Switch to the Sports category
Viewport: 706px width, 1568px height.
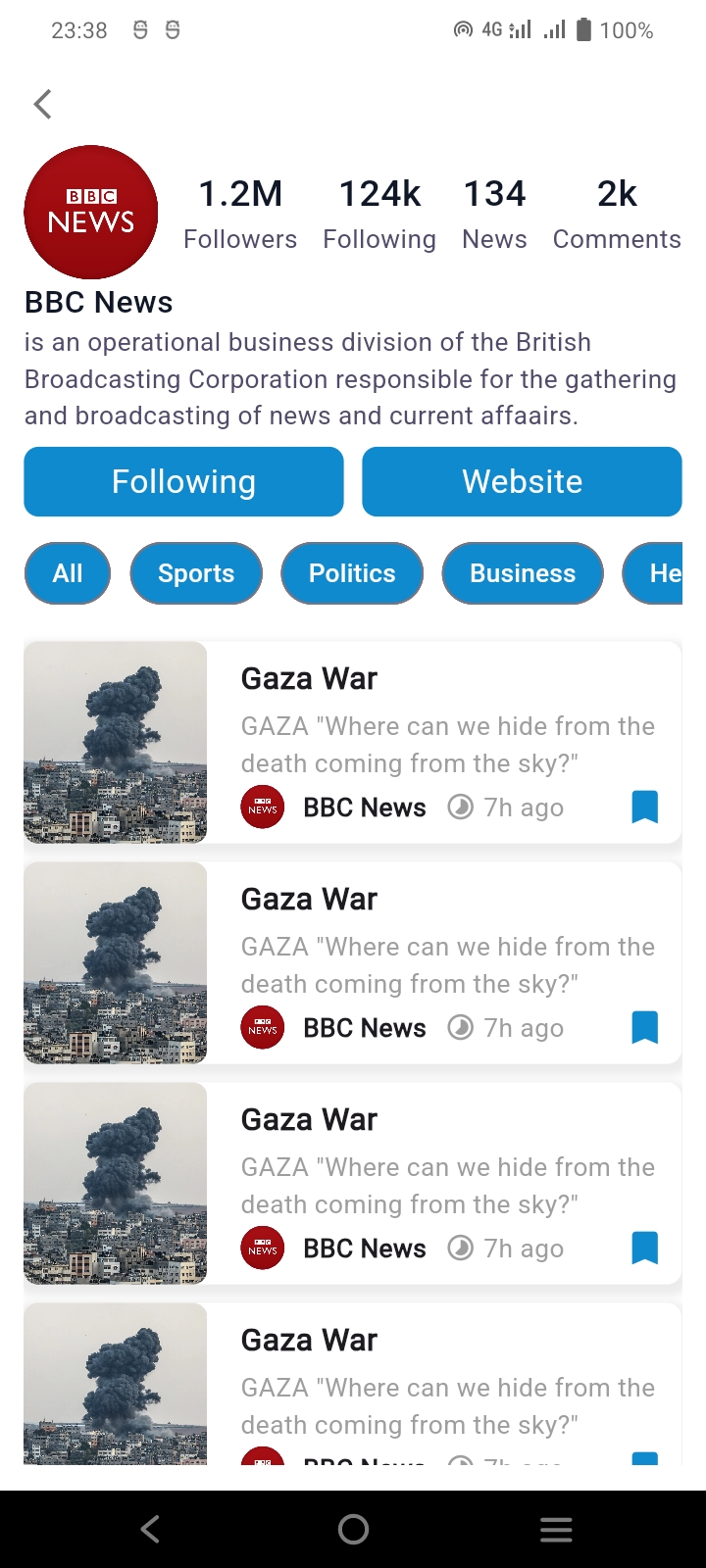click(x=196, y=573)
